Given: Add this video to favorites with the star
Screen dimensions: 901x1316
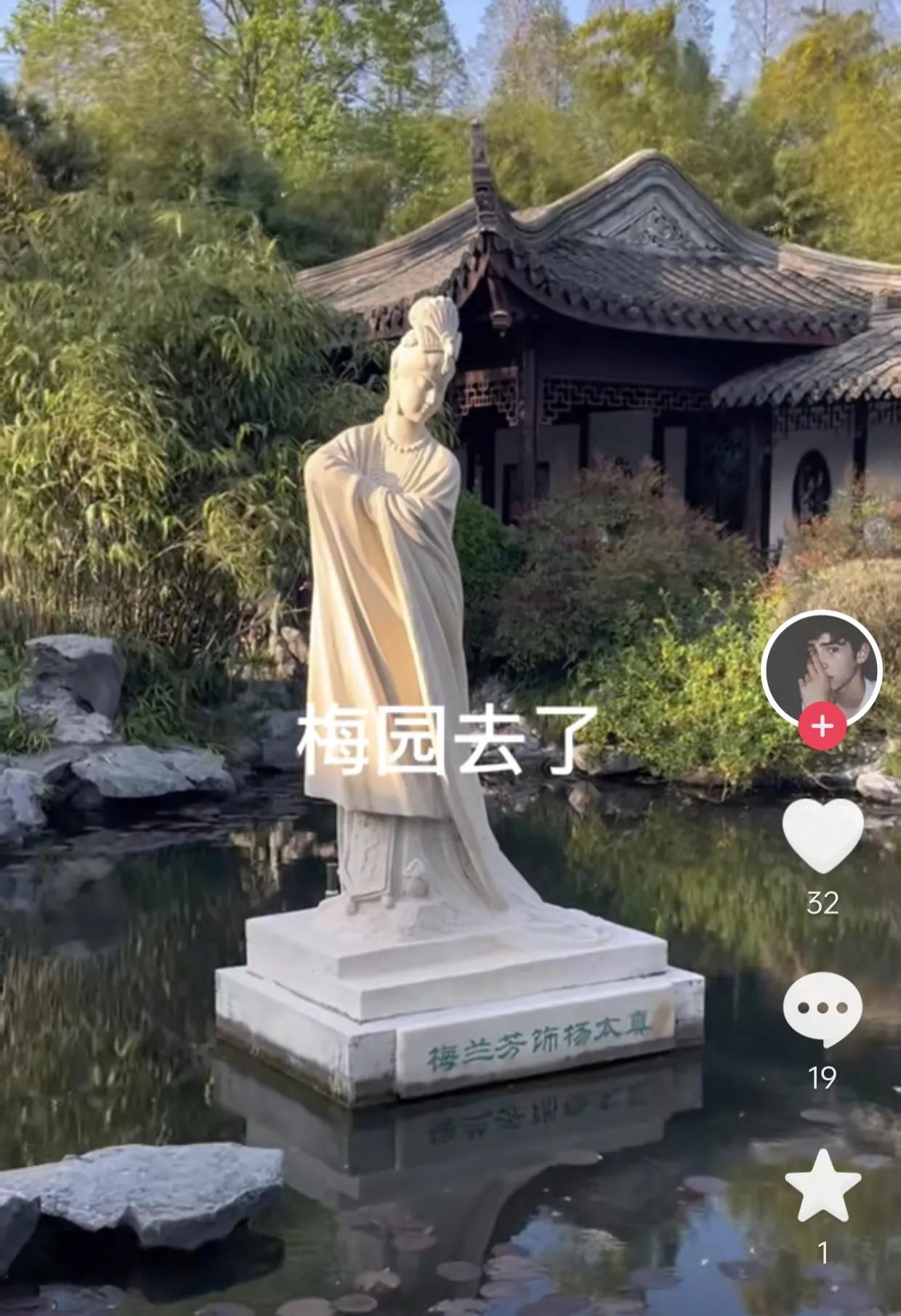Looking at the screenshot, I should 823,1186.
